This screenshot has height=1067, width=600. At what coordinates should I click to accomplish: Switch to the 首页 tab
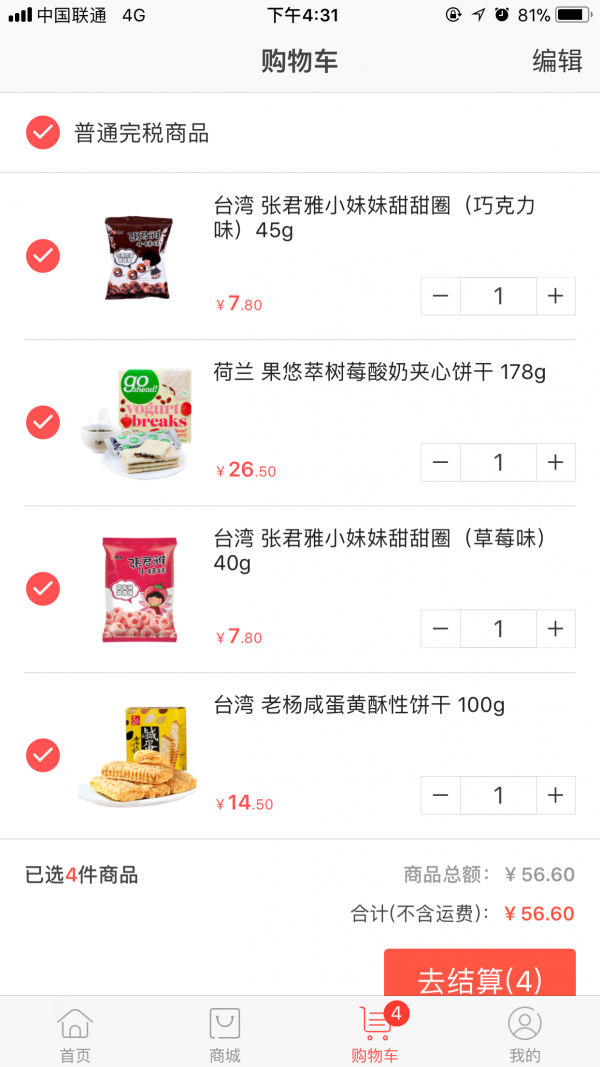75,1035
